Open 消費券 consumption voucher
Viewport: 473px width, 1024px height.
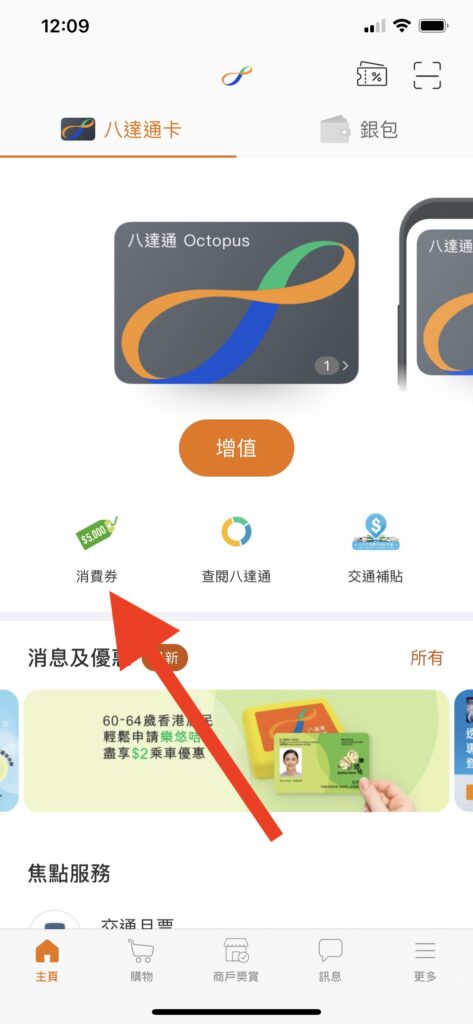[97, 549]
